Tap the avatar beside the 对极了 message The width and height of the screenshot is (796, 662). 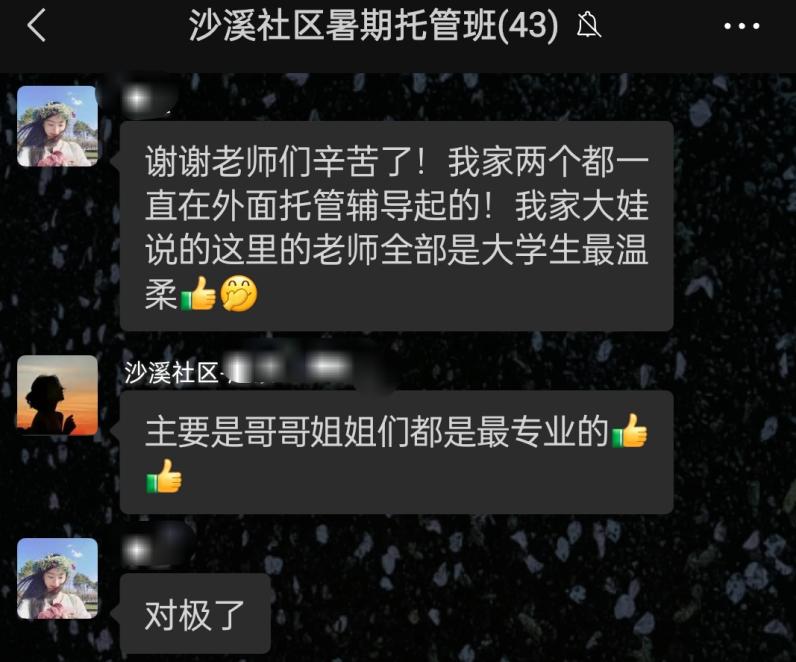pos(58,578)
